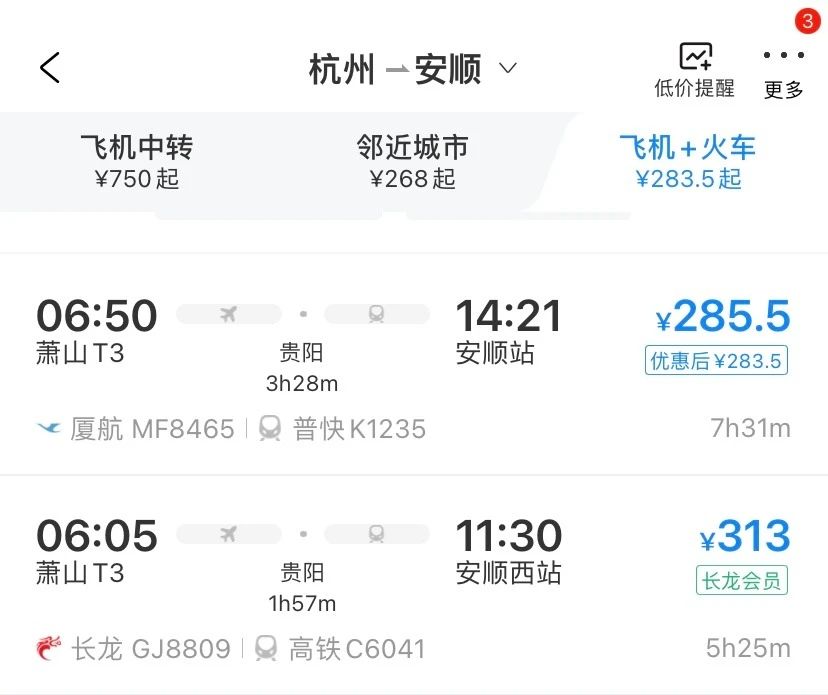Switch to the 邻近城市 tab
The height and width of the screenshot is (695, 828).
pyautogui.click(x=412, y=162)
